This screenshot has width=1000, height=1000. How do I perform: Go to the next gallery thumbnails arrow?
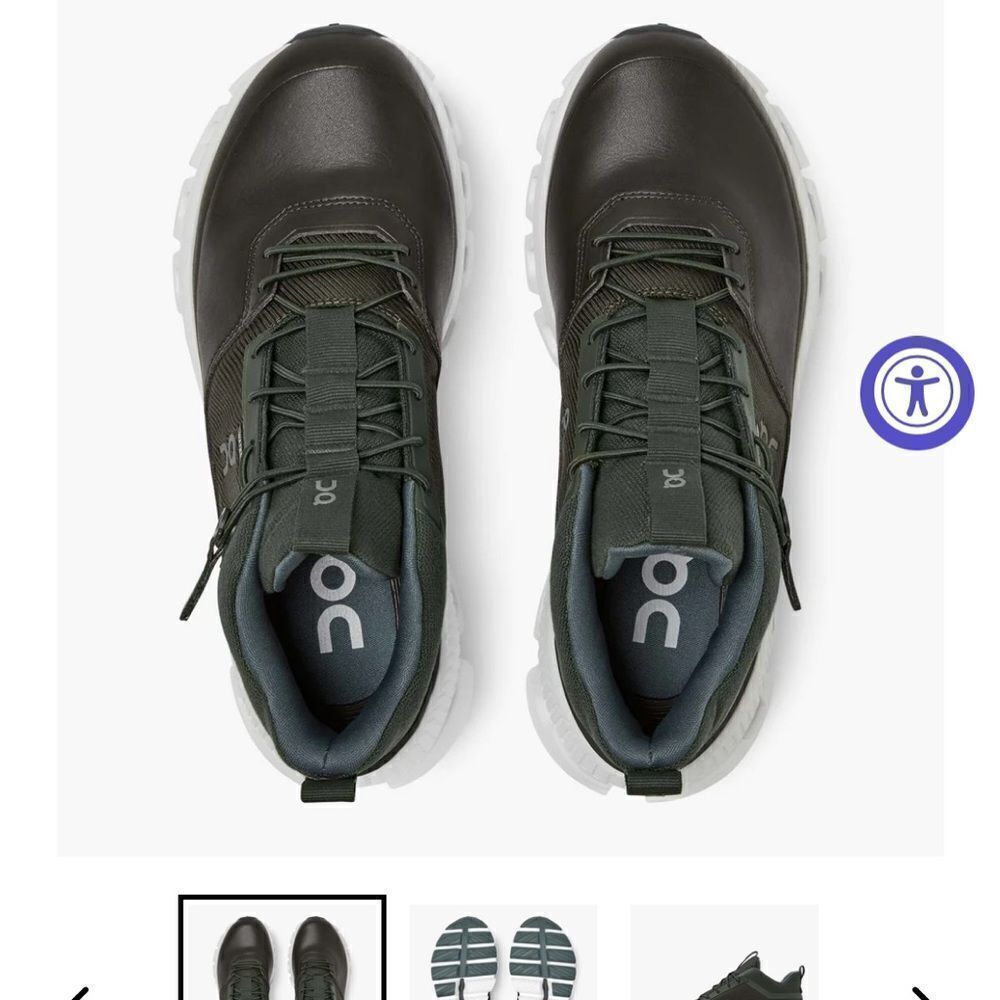tap(922, 992)
